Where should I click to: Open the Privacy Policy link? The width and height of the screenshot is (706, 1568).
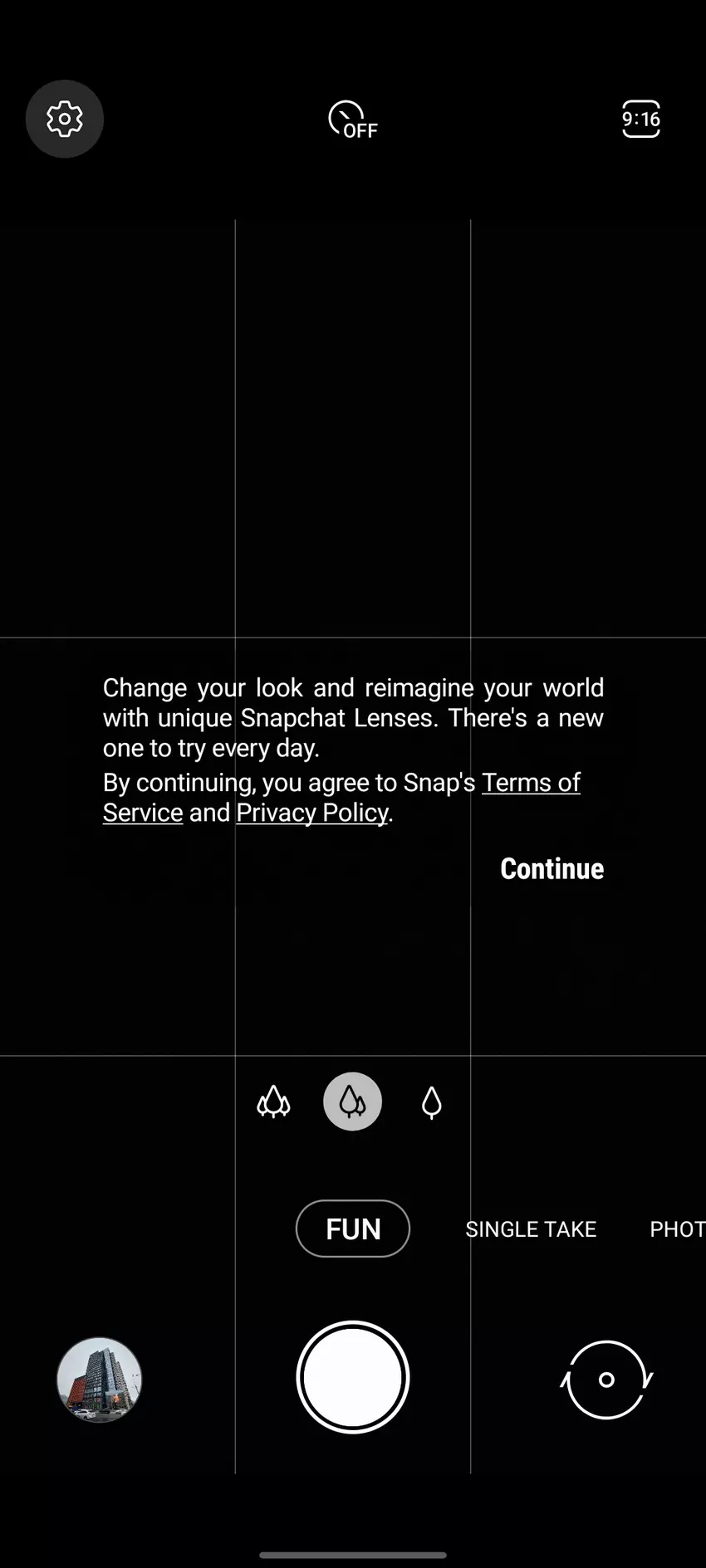coord(312,813)
